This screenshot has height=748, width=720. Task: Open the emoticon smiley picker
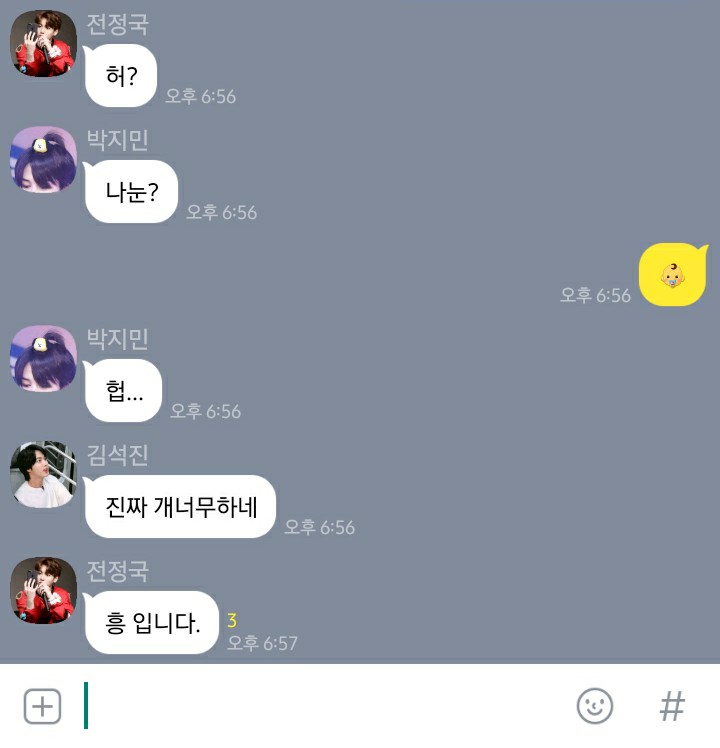(594, 706)
